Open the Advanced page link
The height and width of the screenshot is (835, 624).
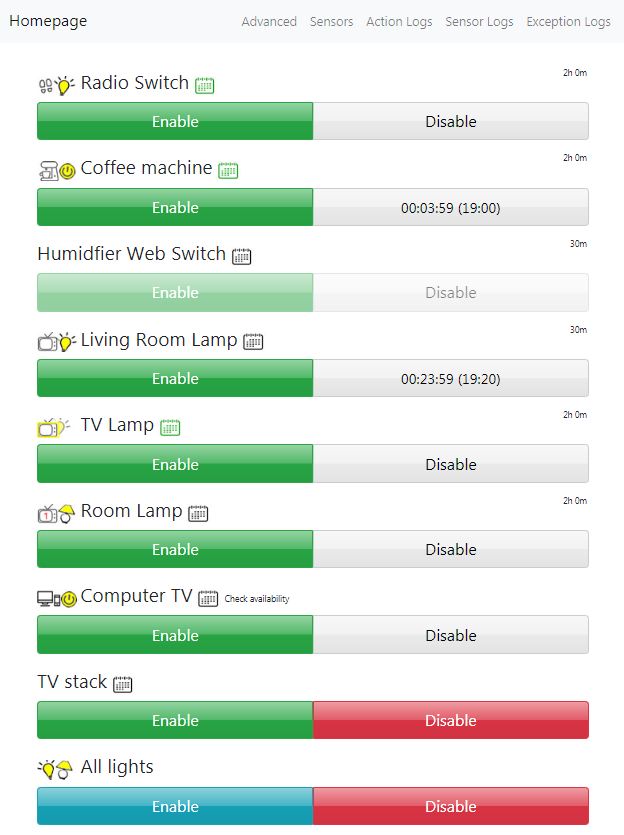click(269, 21)
